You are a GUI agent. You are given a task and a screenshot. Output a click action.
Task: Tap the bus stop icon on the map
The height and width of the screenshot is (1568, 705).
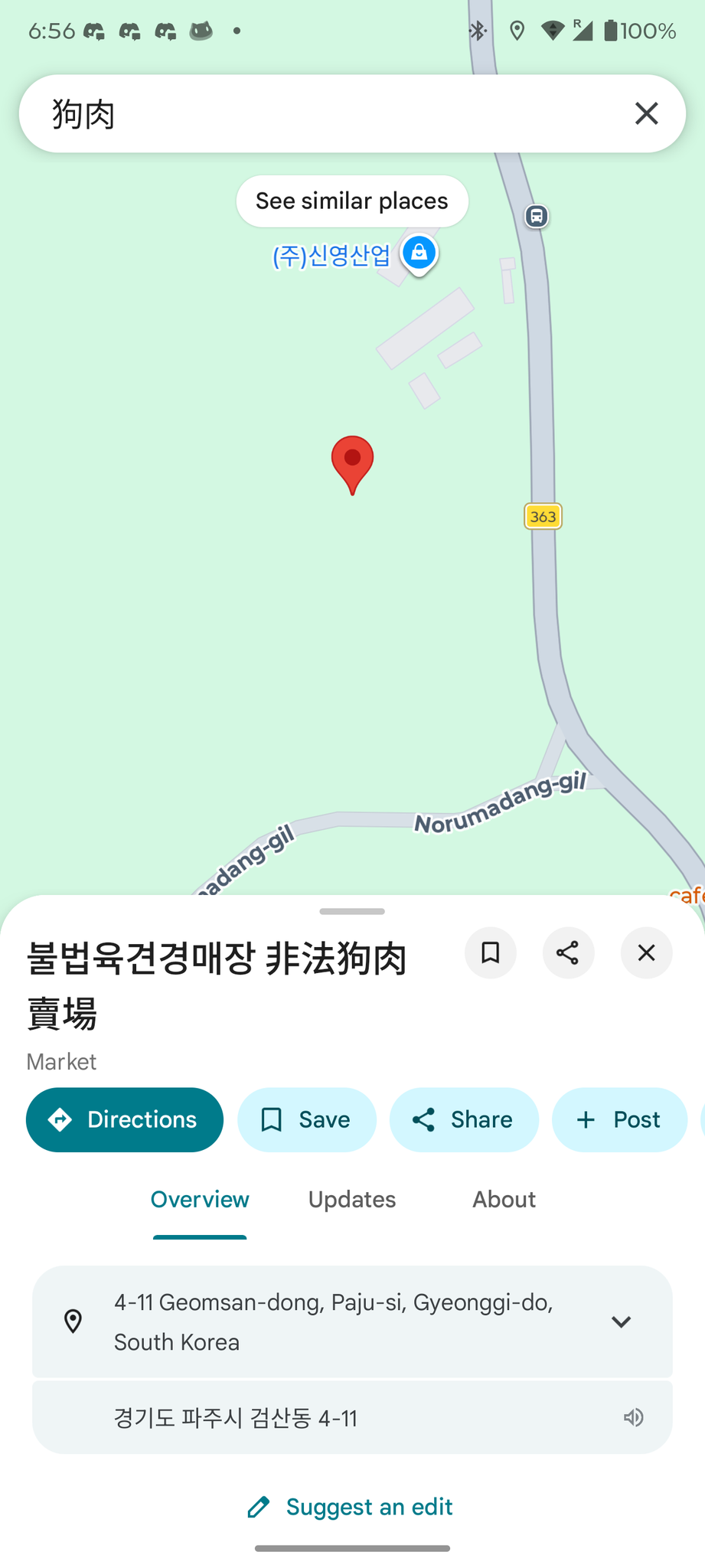pos(537,216)
